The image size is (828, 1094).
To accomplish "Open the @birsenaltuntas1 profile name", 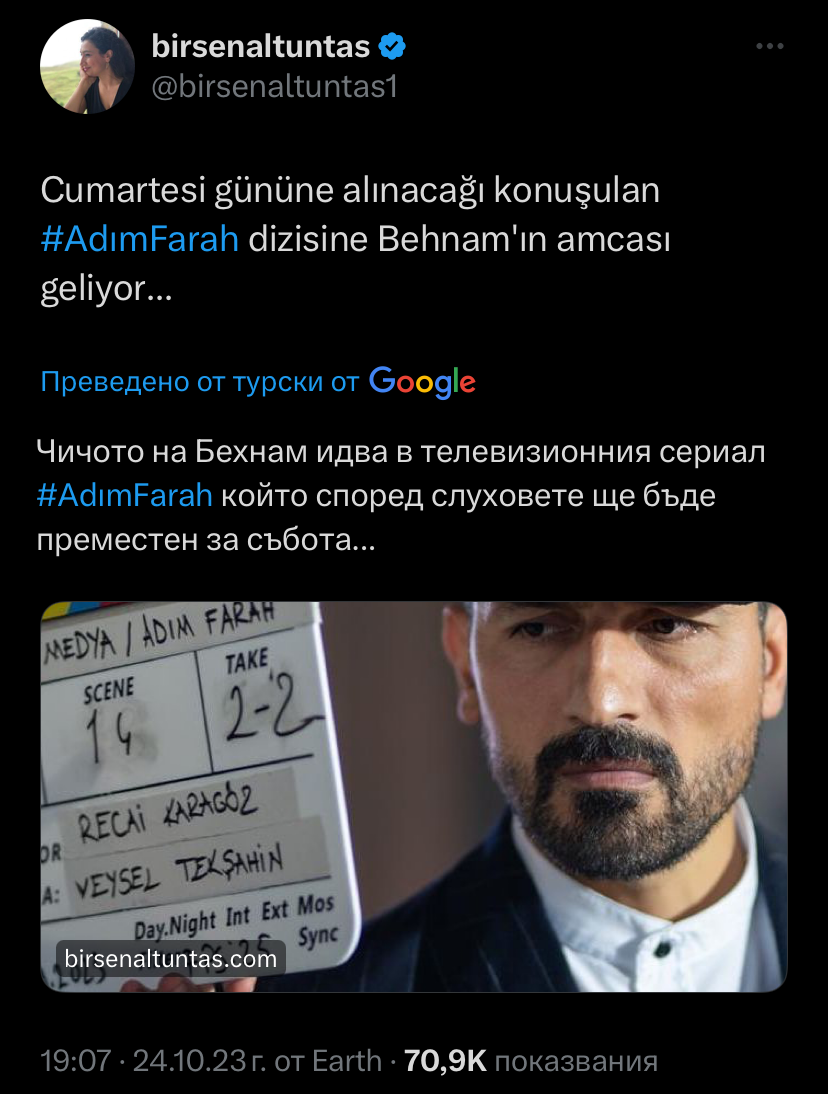I will [274, 87].
